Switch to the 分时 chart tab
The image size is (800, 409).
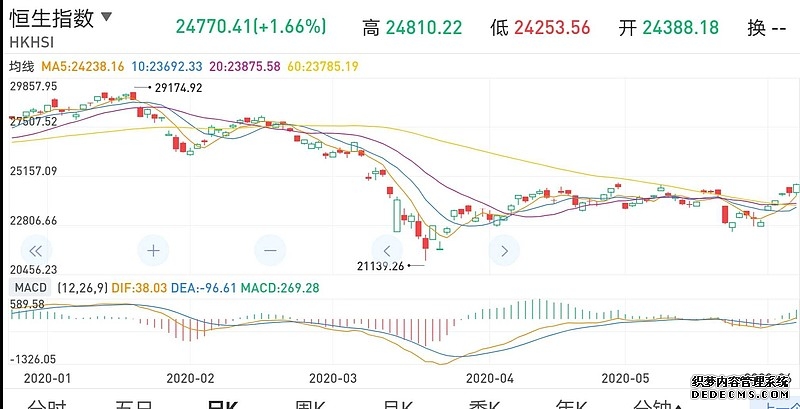pyautogui.click(x=47, y=404)
